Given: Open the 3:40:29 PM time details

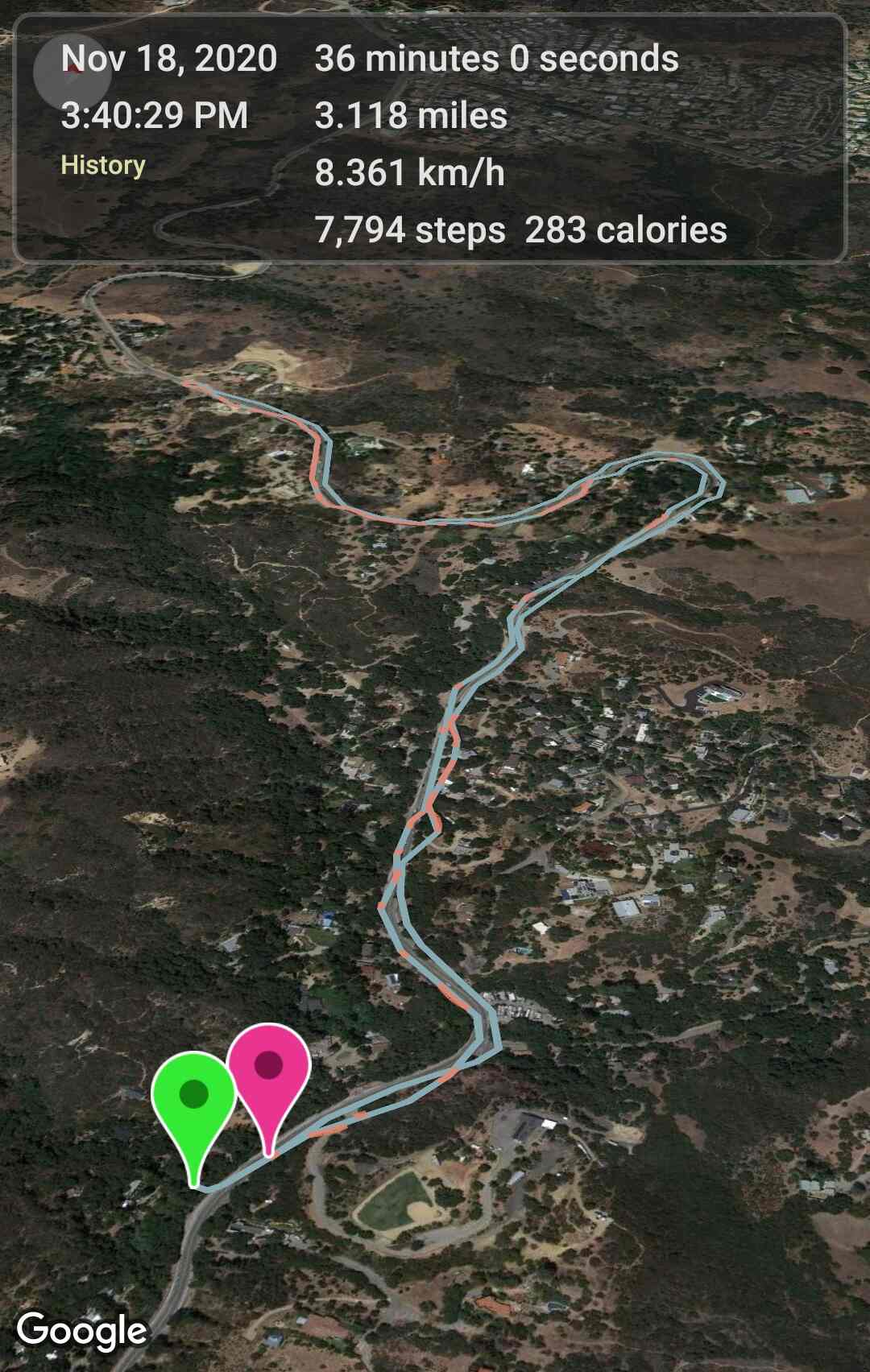Looking at the screenshot, I should [155, 115].
